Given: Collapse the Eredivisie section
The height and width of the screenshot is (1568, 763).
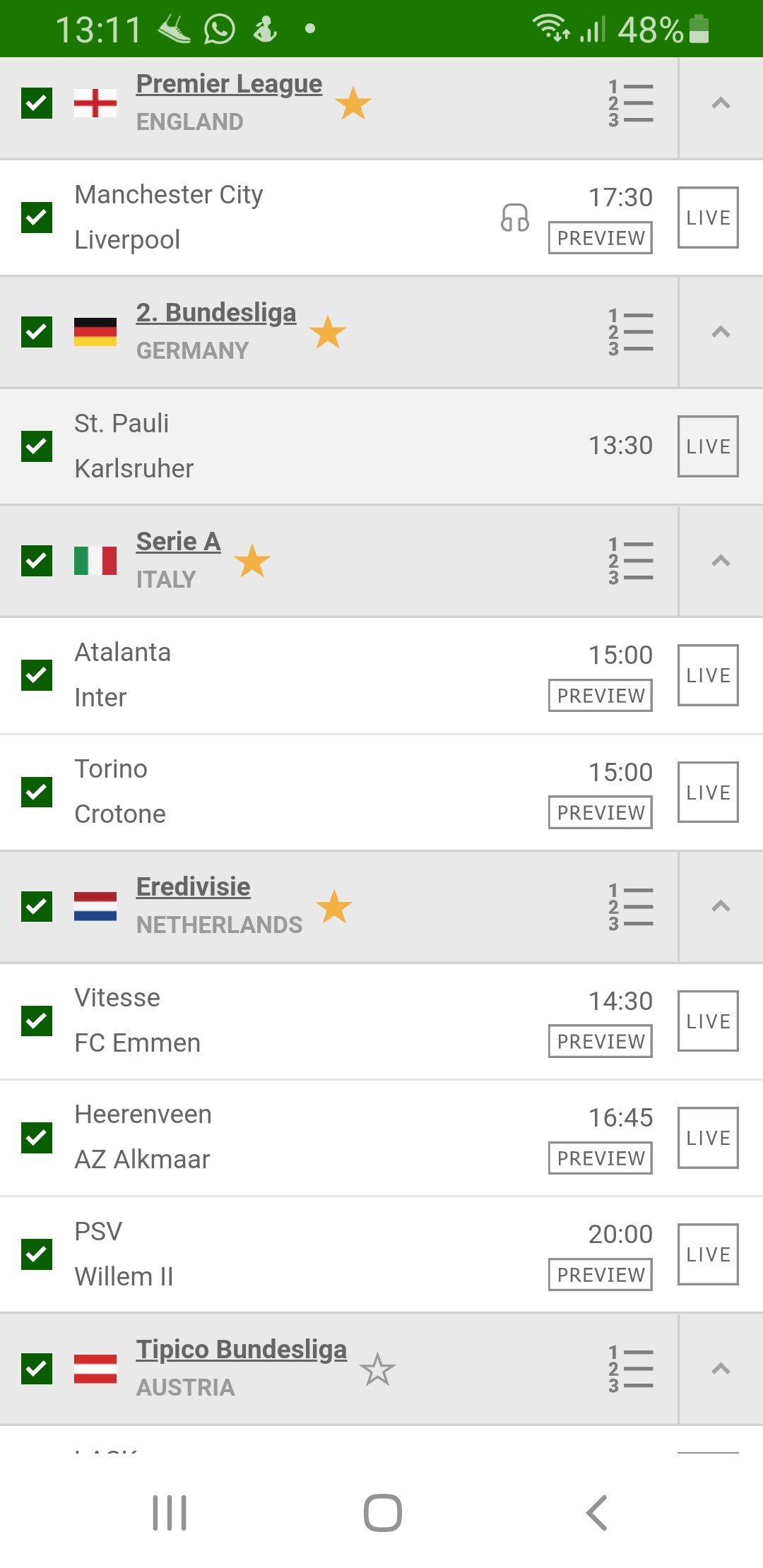Looking at the screenshot, I should click(x=721, y=906).
